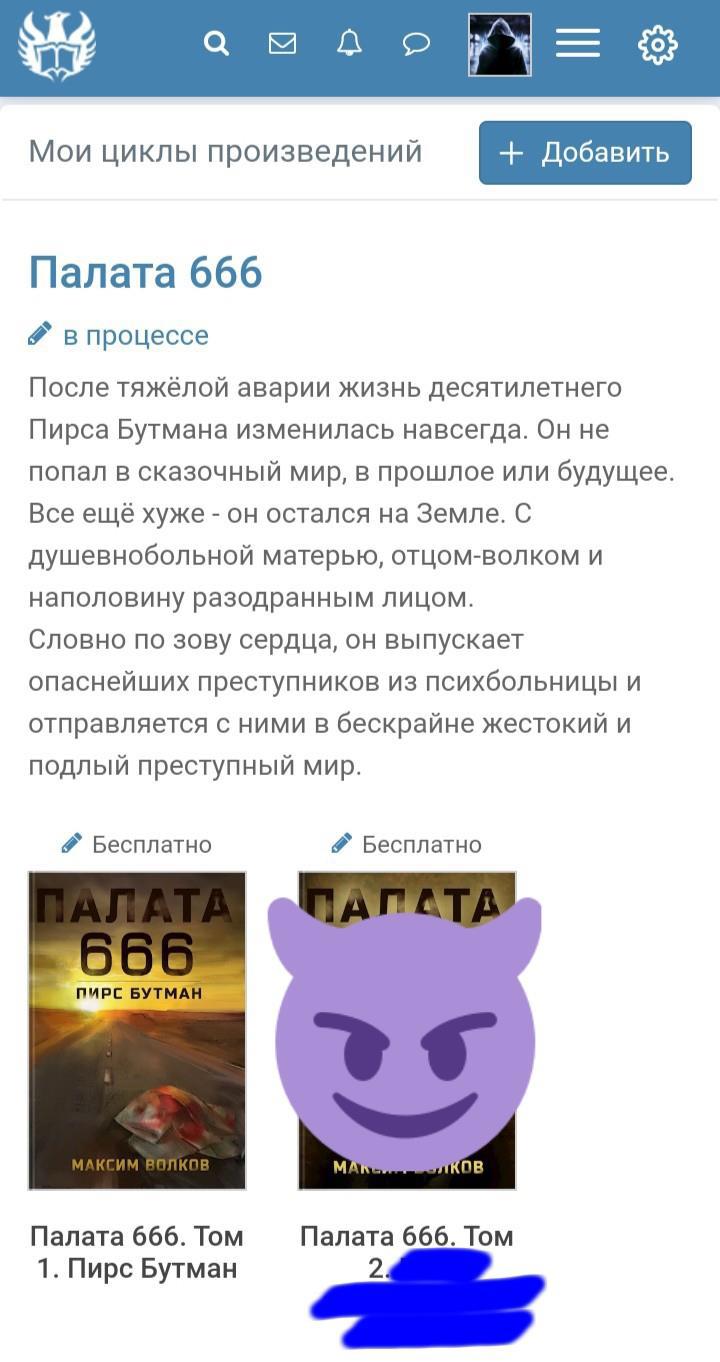The image size is (720, 1362).
Task: Edit price «Бесплатно» above the Том 1 cover
Action: 137,844
